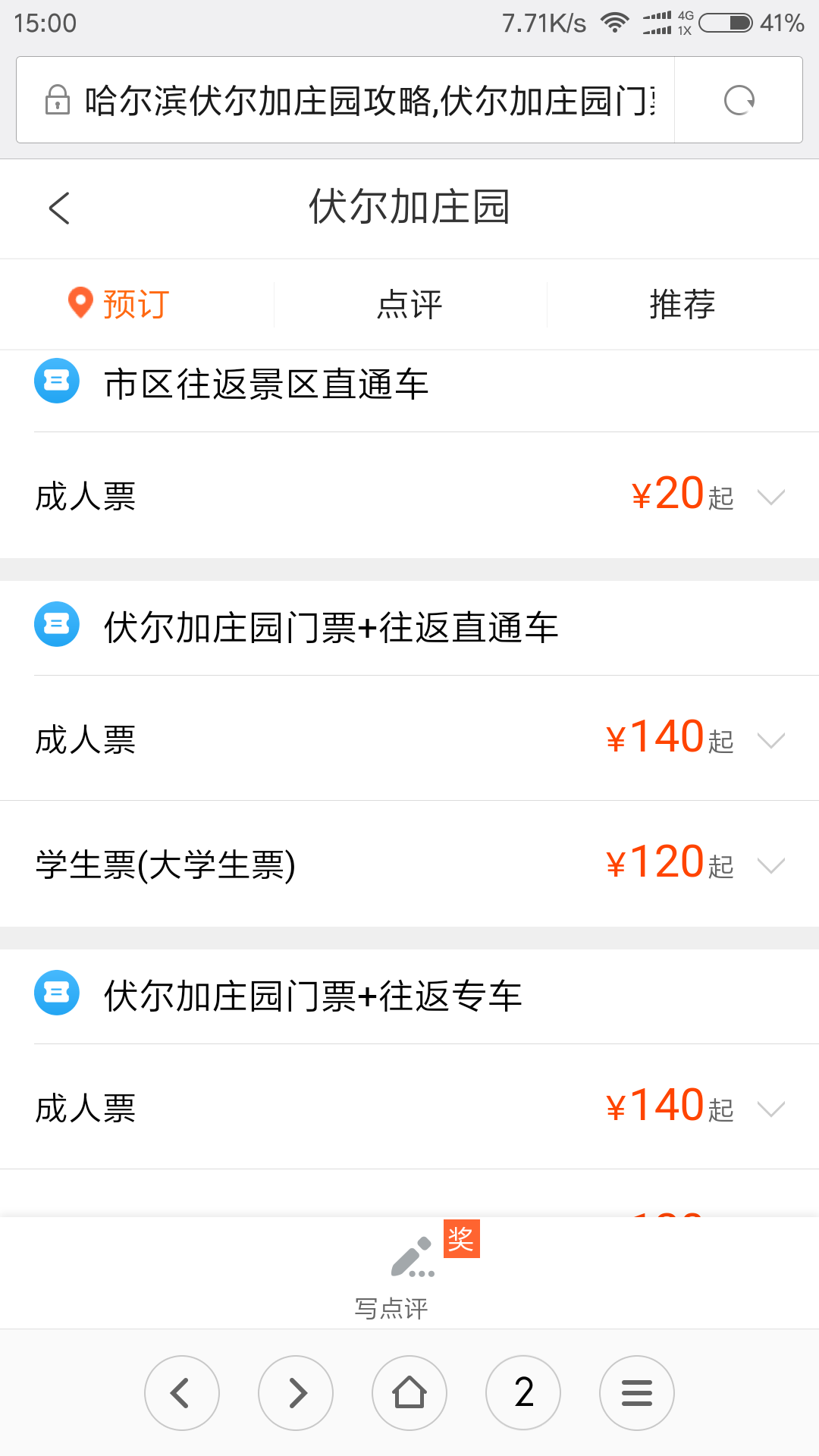Open the browser tabs switcher

pos(523,1393)
